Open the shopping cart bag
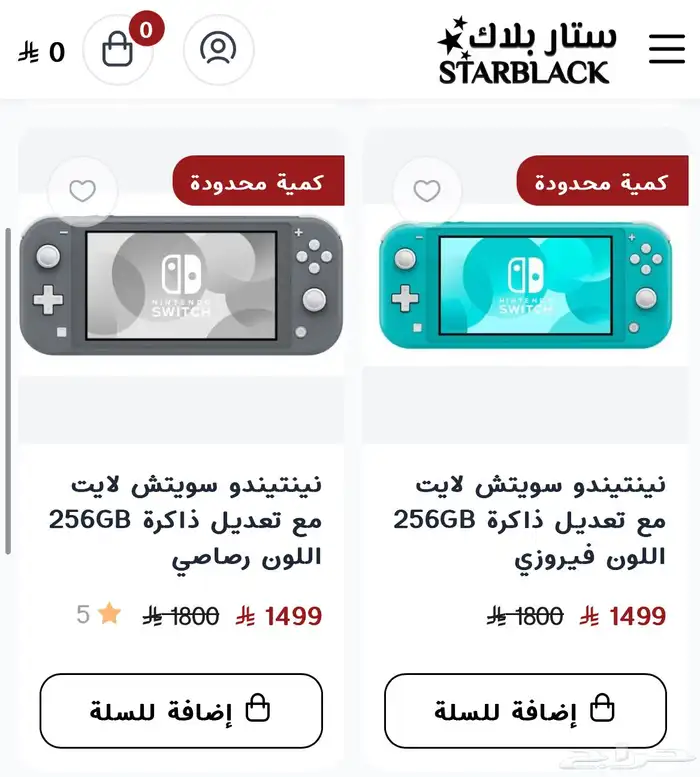 [118, 49]
